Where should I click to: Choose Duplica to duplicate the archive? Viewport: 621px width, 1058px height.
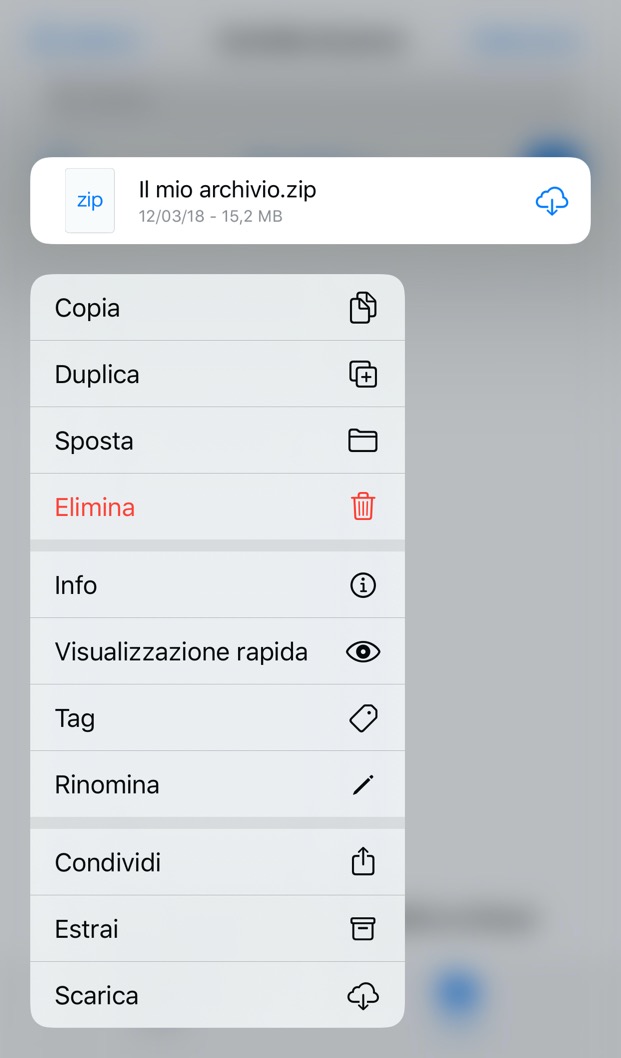pyautogui.click(x=217, y=375)
